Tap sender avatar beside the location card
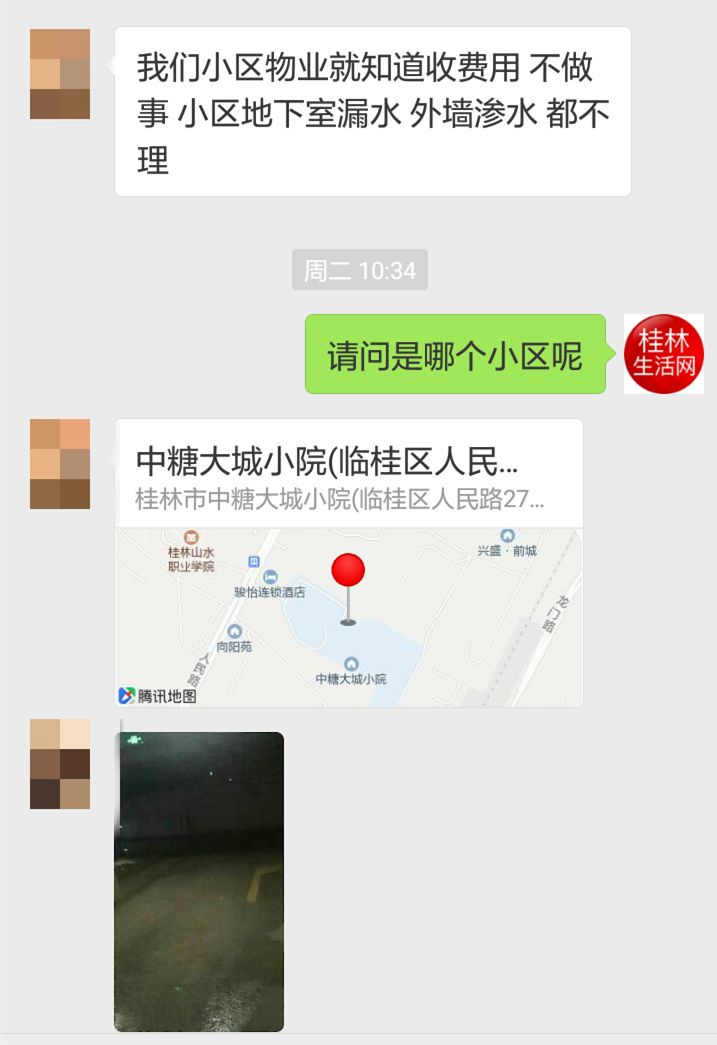Screen dimensions: 717x1045 coord(60,464)
